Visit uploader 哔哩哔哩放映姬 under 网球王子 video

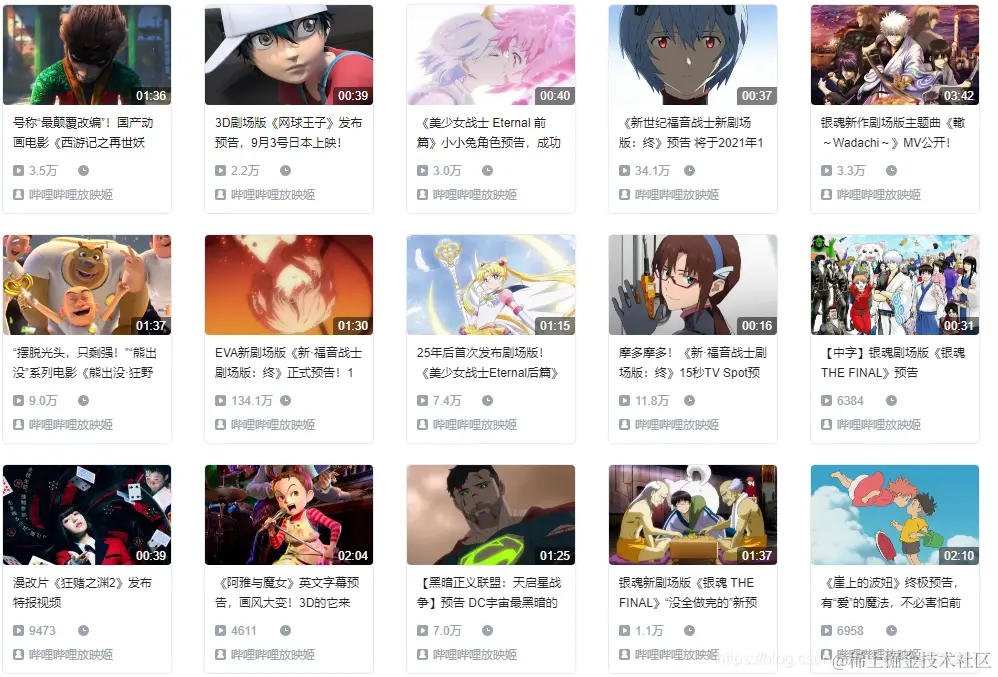tap(273, 195)
